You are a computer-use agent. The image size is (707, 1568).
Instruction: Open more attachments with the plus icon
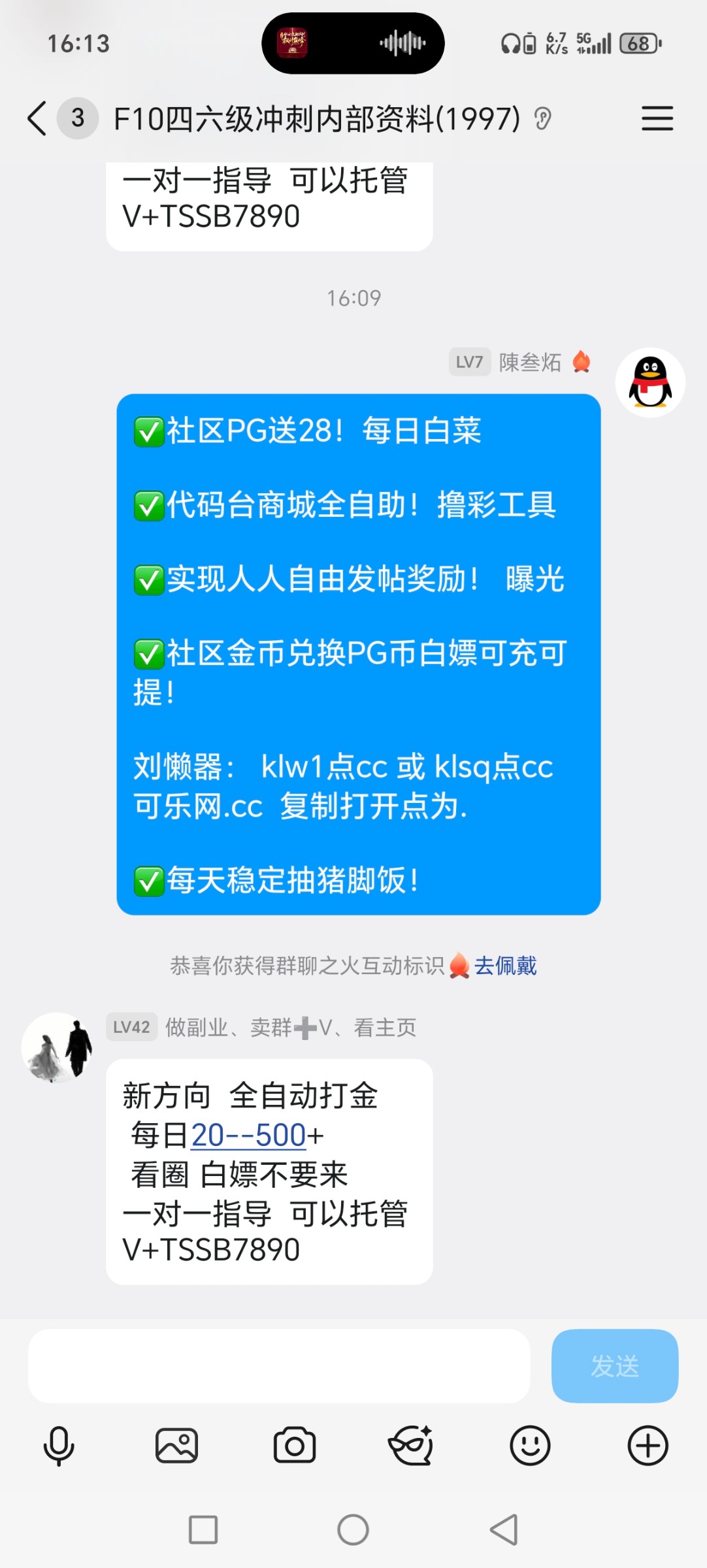(x=648, y=1445)
